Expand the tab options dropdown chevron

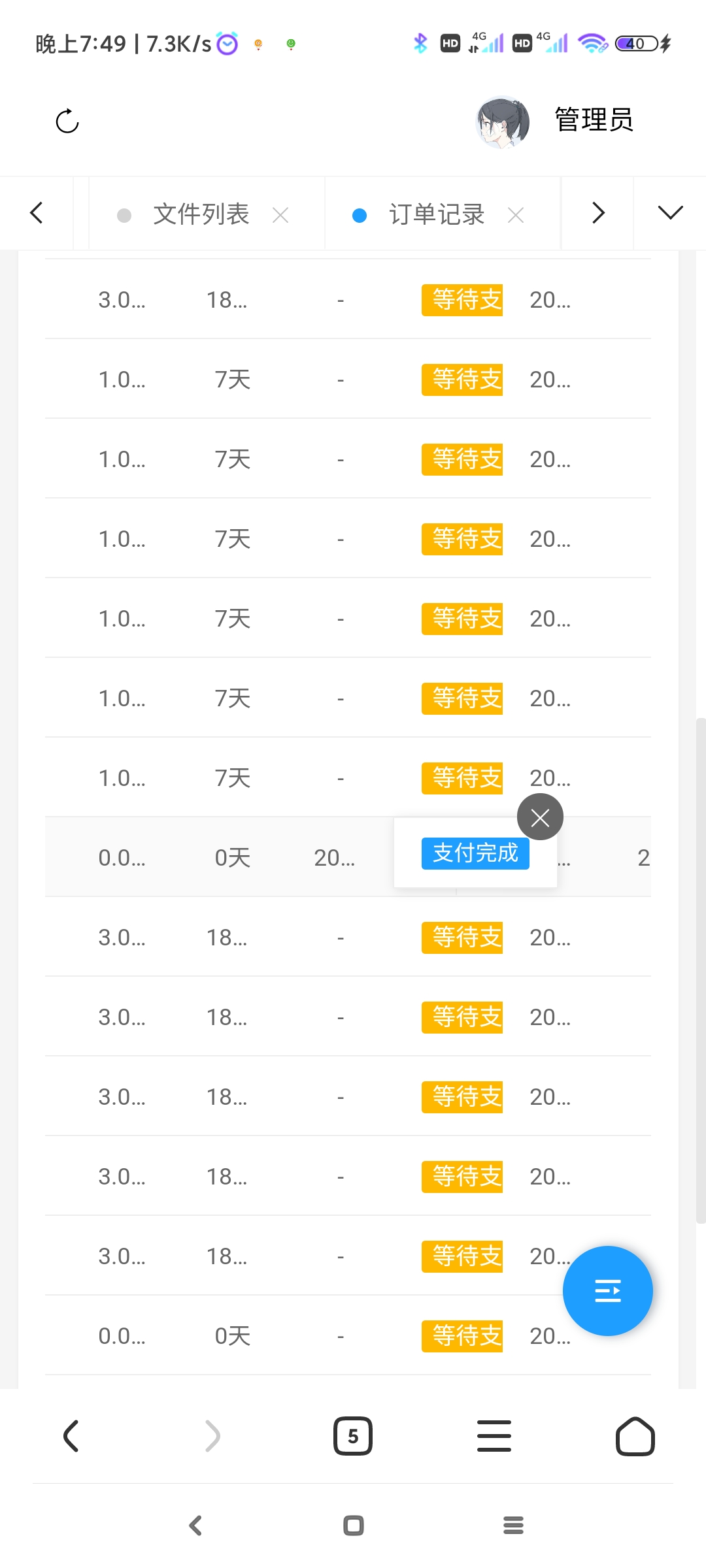(x=670, y=213)
